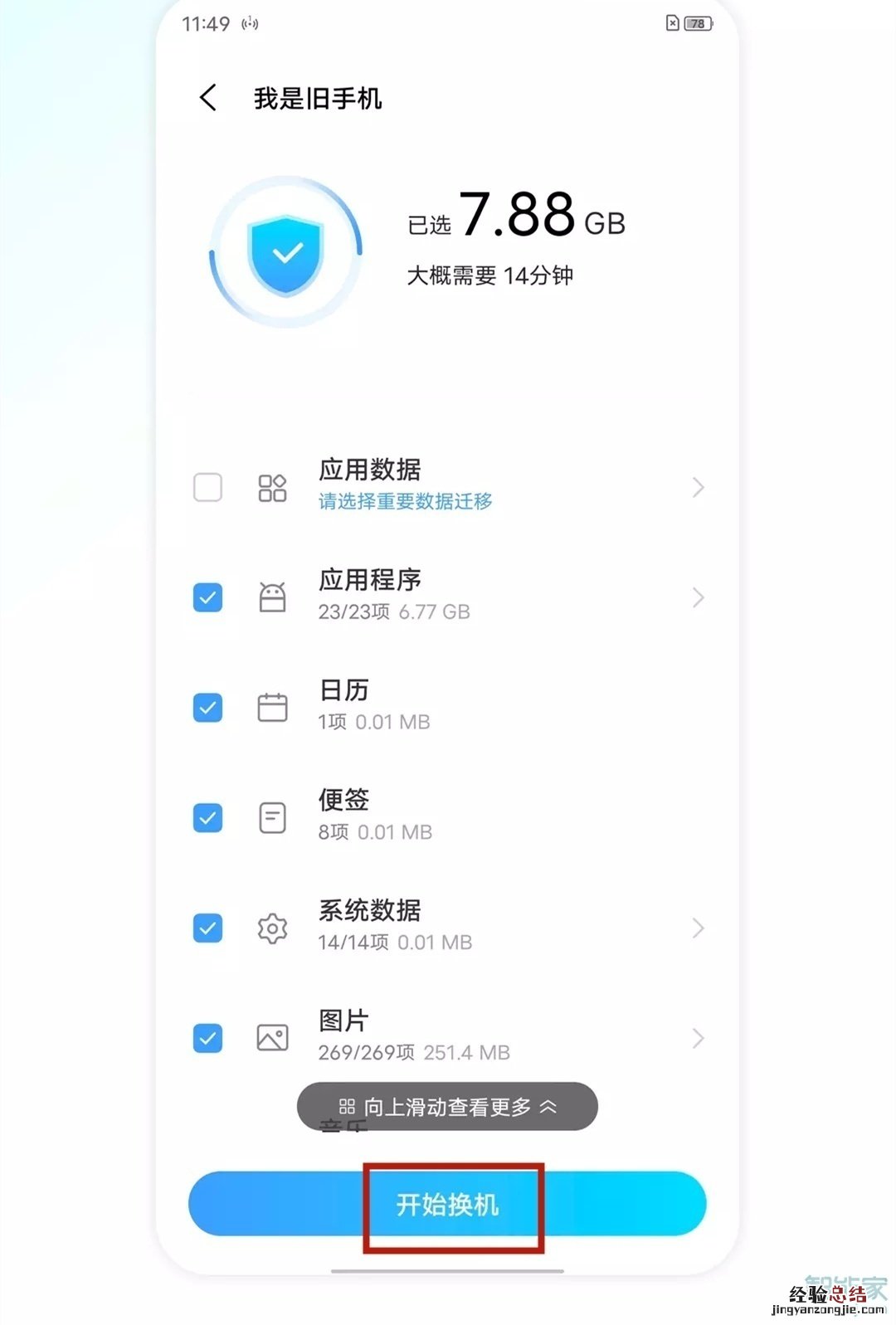
Task: Tap the blue shield progress icon
Action: [285, 253]
